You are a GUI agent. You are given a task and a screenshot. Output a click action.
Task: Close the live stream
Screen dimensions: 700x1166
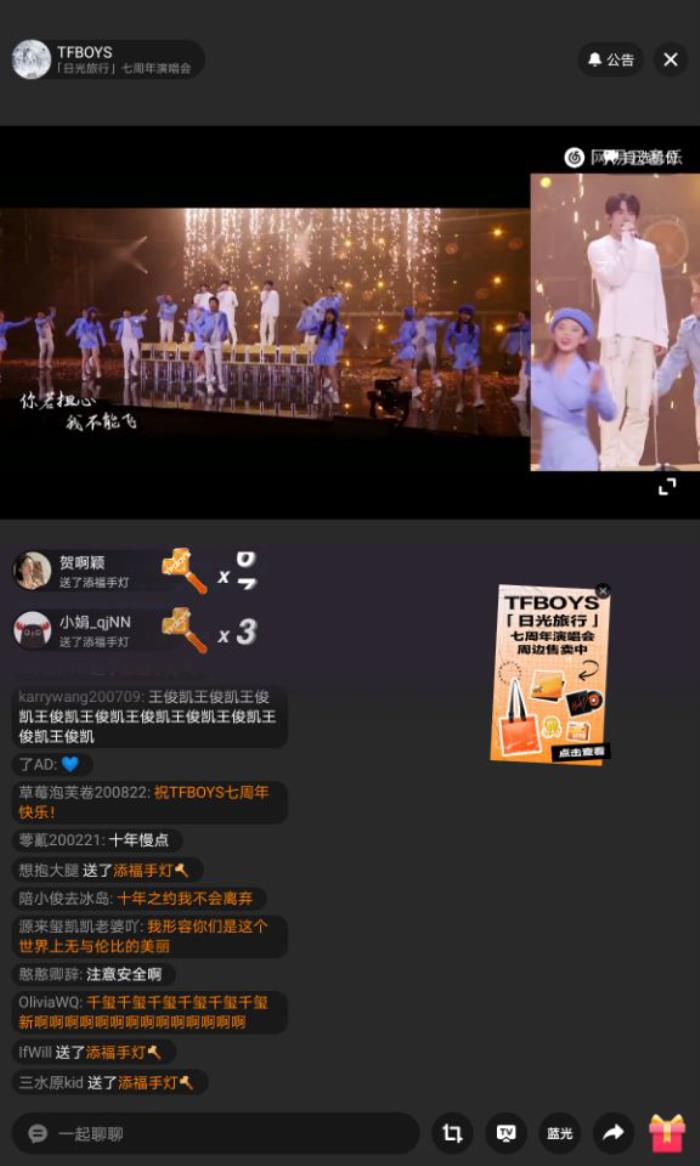click(671, 60)
